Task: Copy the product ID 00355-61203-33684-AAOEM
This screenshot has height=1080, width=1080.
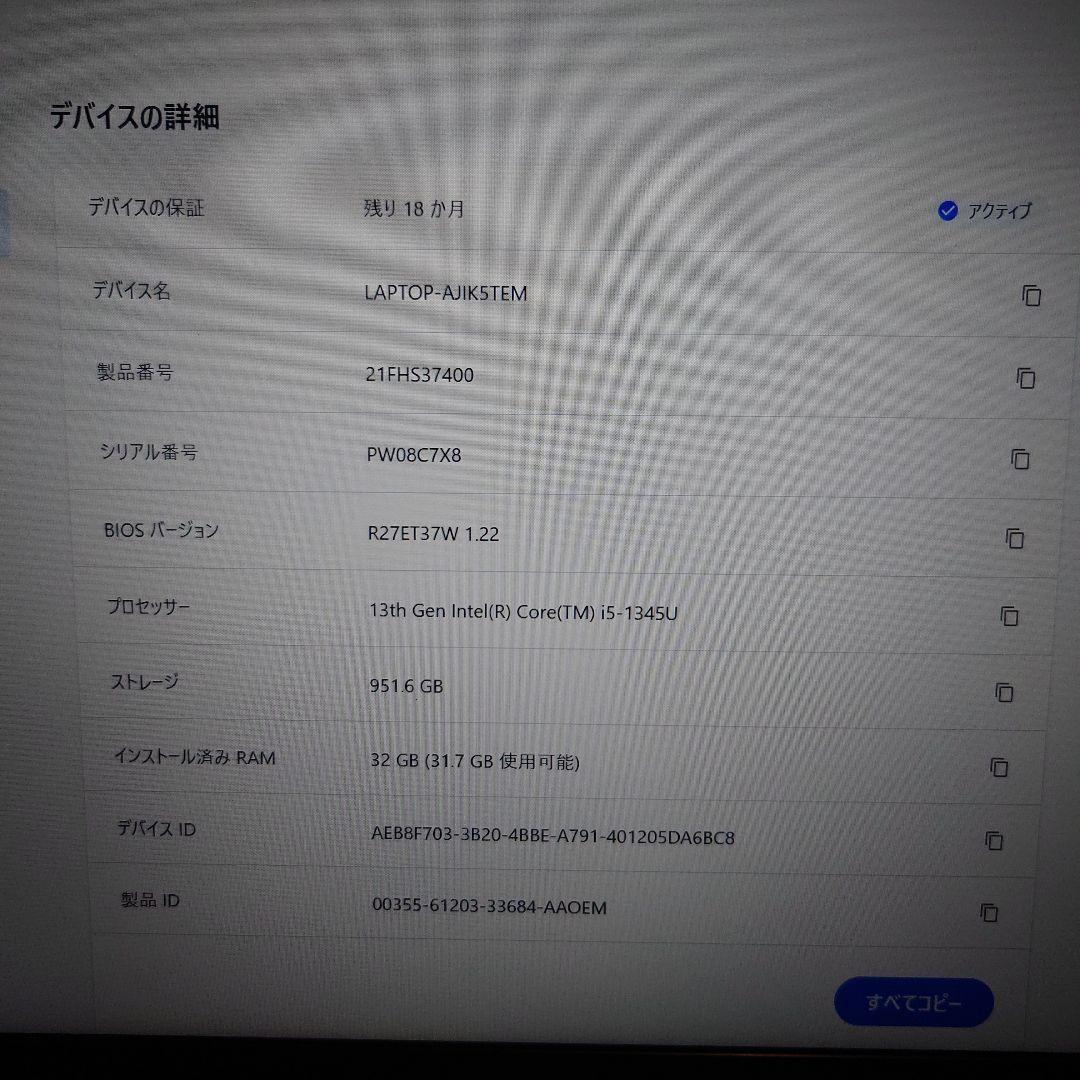Action: (989, 912)
